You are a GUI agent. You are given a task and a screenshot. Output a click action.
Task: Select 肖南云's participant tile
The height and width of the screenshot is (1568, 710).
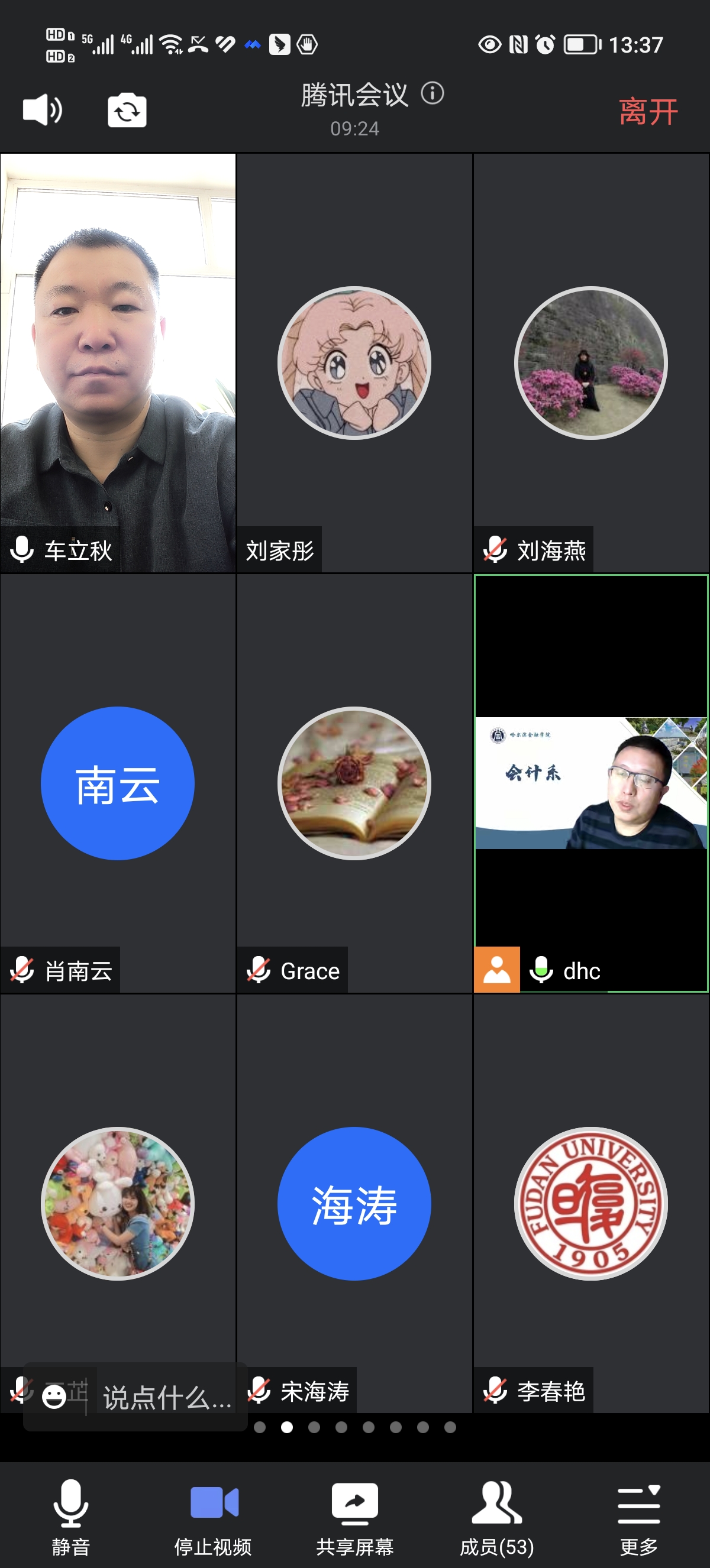118,783
